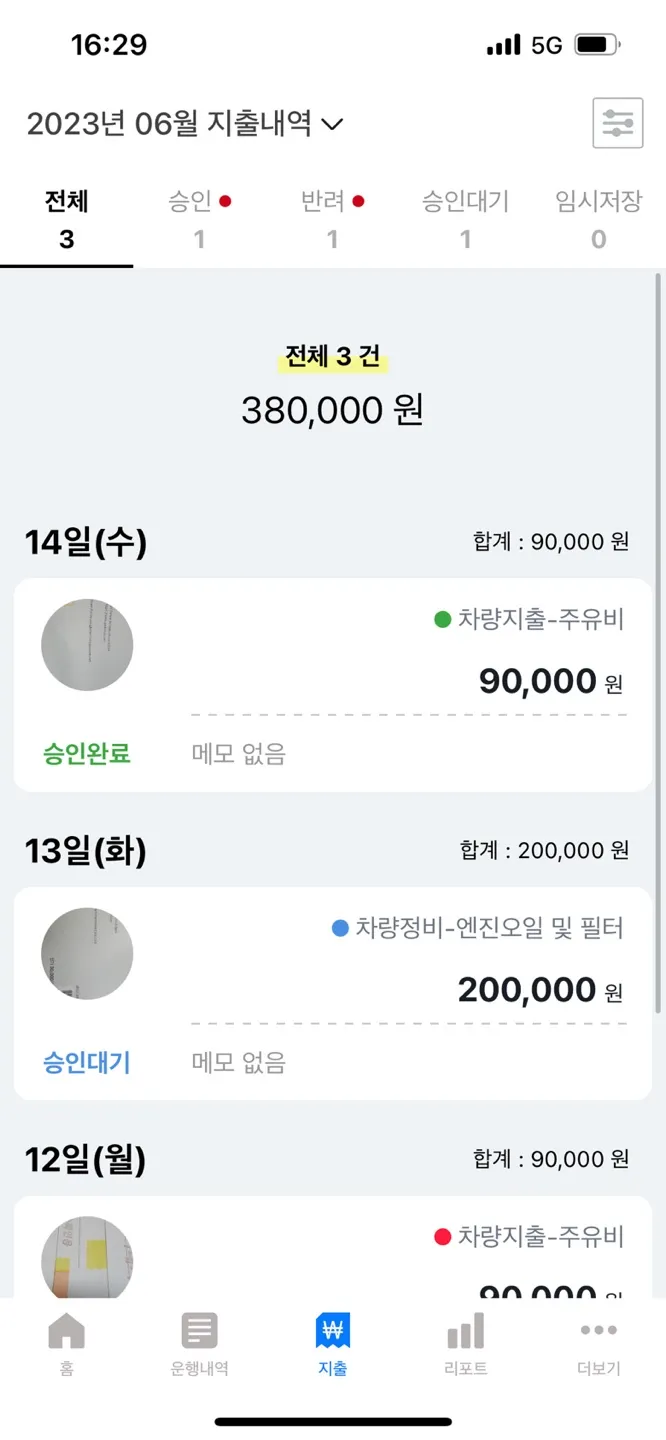The image size is (666, 1440).
Task: Select the 전체 tab
Action: point(66,219)
